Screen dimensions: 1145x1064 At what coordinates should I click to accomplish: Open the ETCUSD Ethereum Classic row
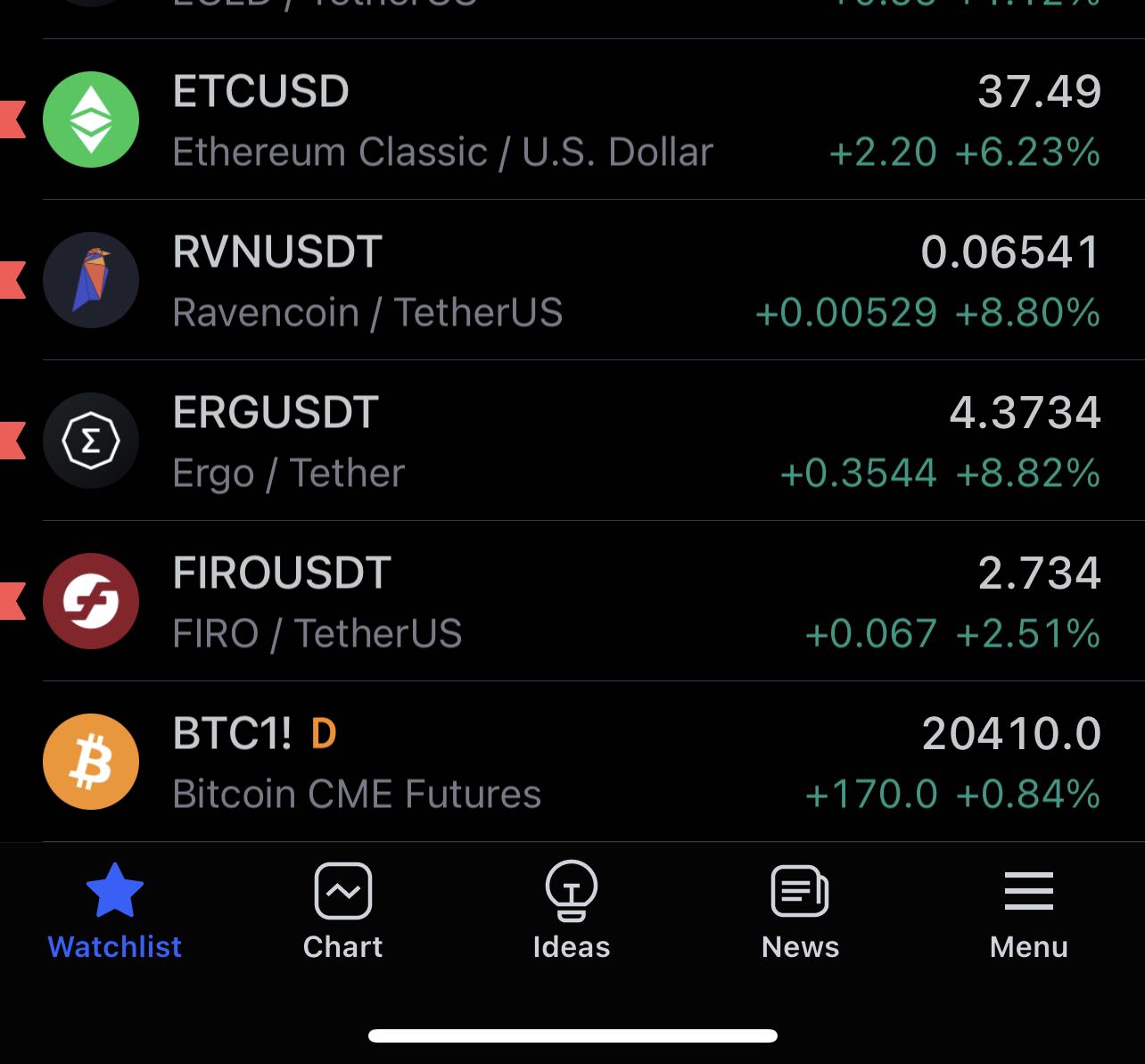tap(571, 120)
